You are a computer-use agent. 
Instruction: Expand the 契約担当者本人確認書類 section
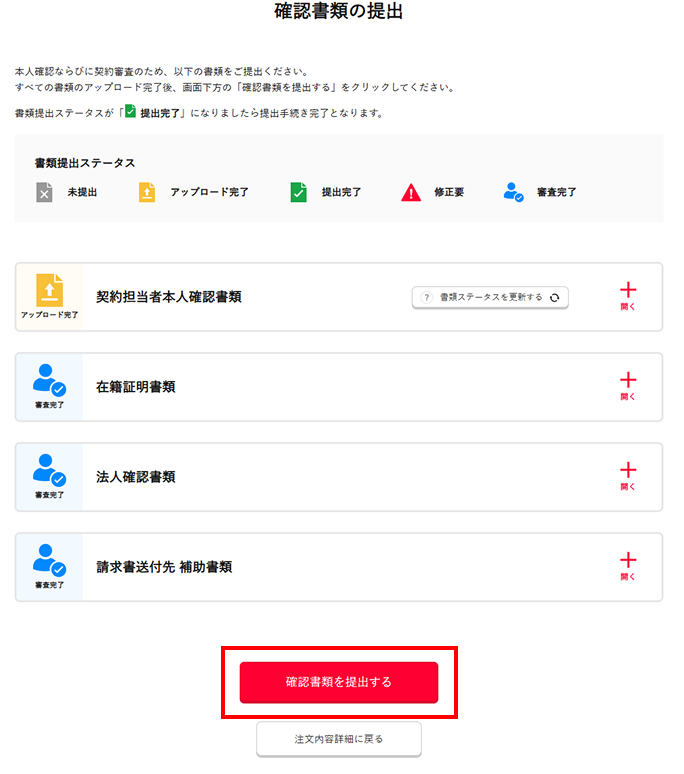pyautogui.click(x=628, y=296)
